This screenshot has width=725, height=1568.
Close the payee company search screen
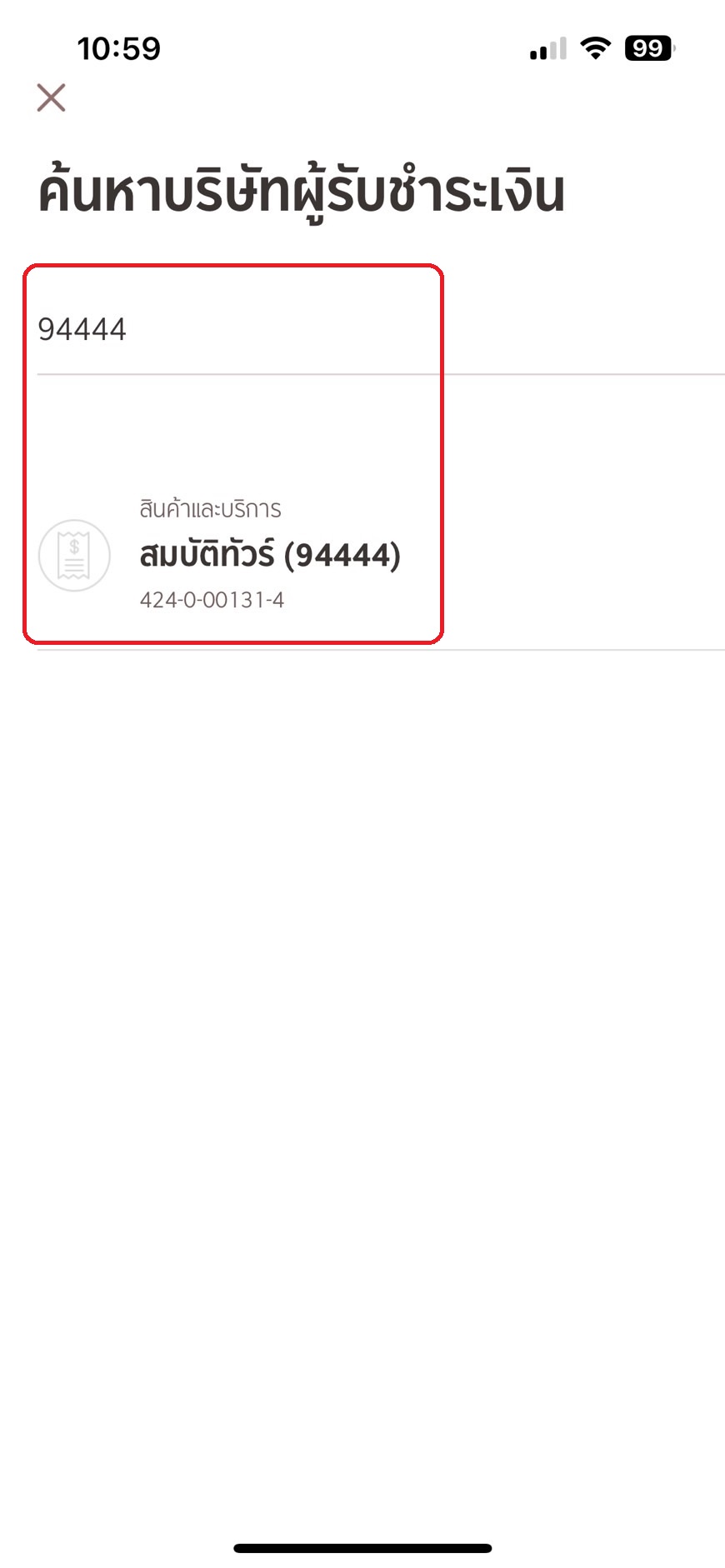tap(51, 97)
